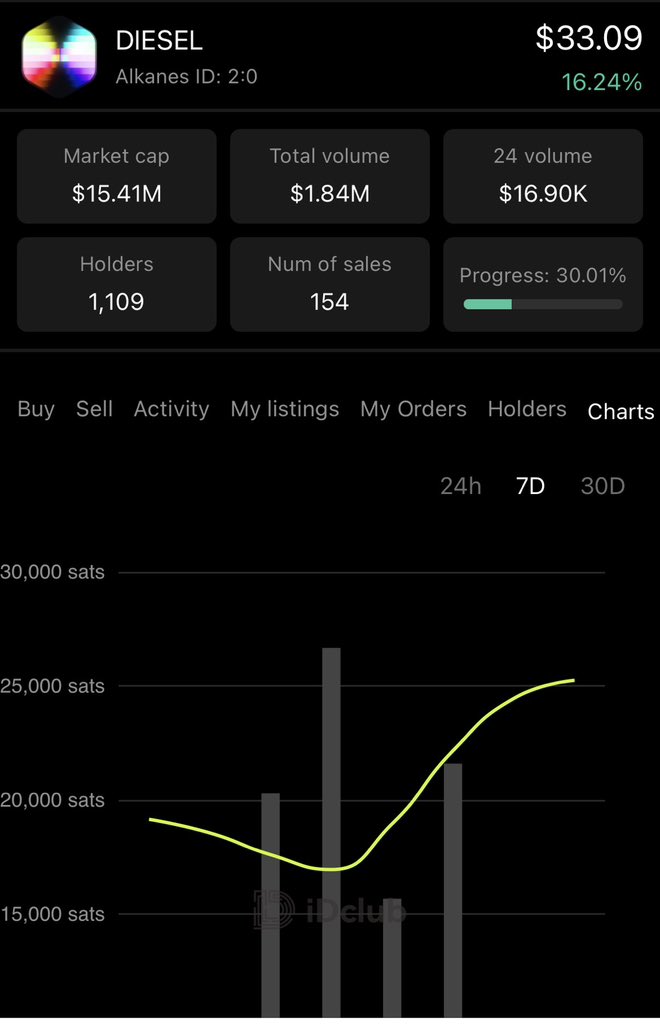Tap the Charts tab
Image resolution: width=660 pixels, height=1024 pixels.
tap(620, 411)
